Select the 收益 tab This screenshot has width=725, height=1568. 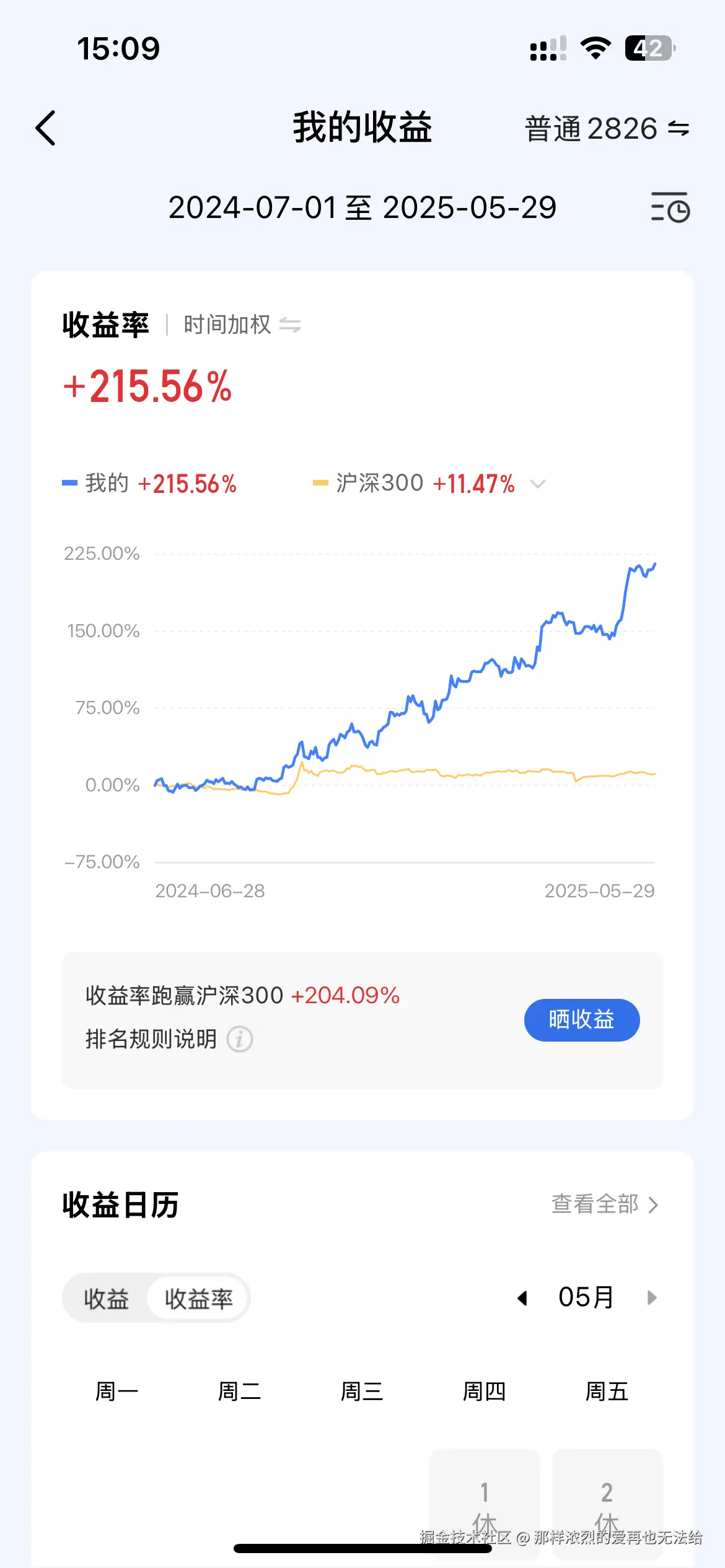point(107,1299)
